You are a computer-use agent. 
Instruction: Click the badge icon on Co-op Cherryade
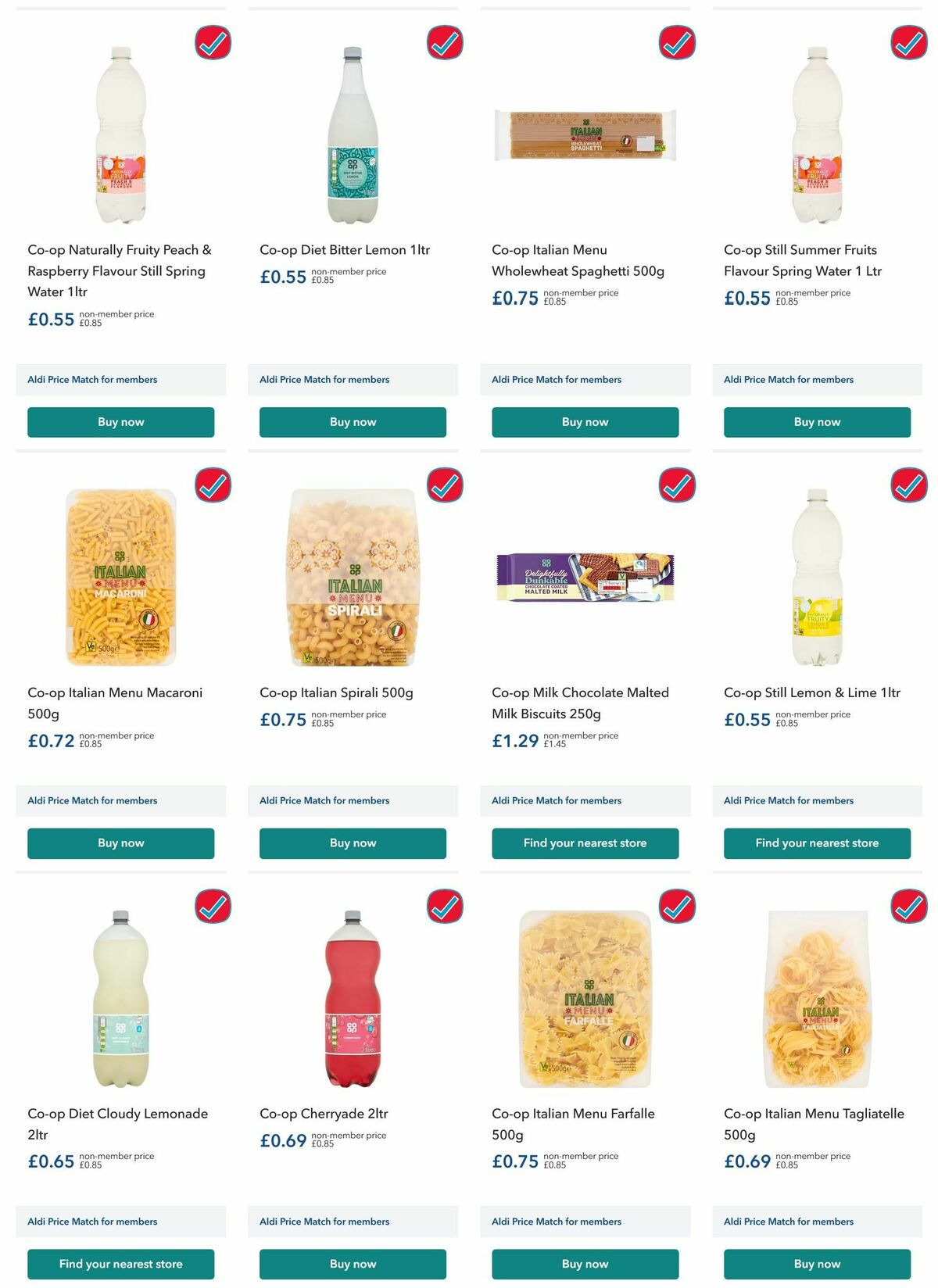[444, 907]
